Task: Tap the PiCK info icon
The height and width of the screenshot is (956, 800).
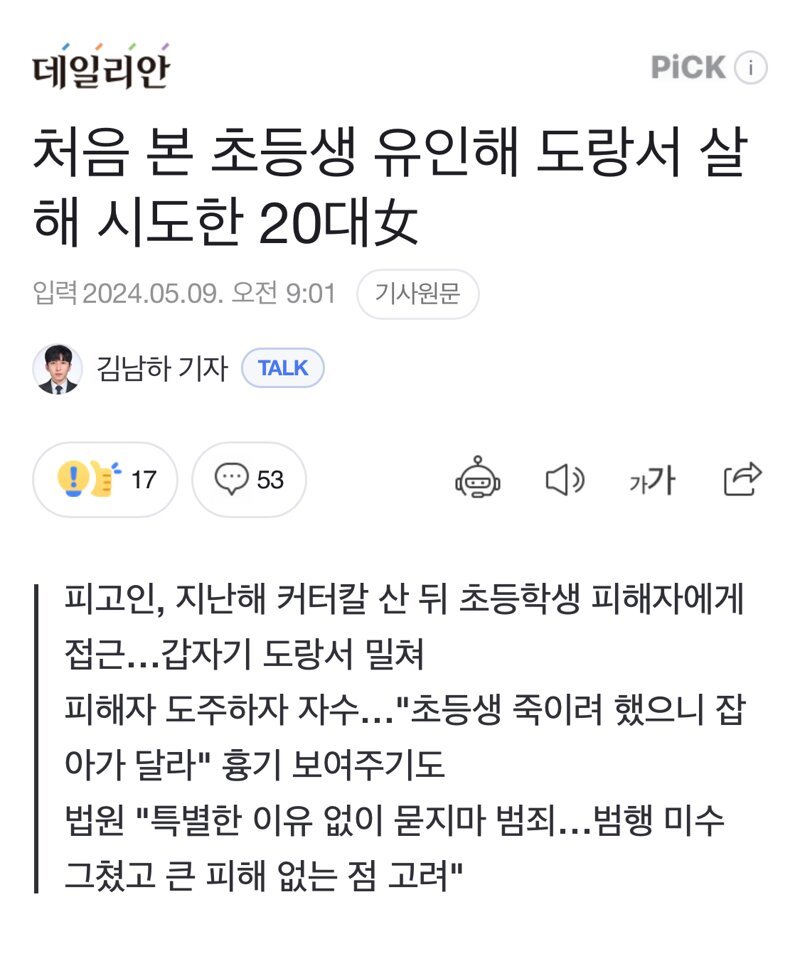Action: coord(751,68)
